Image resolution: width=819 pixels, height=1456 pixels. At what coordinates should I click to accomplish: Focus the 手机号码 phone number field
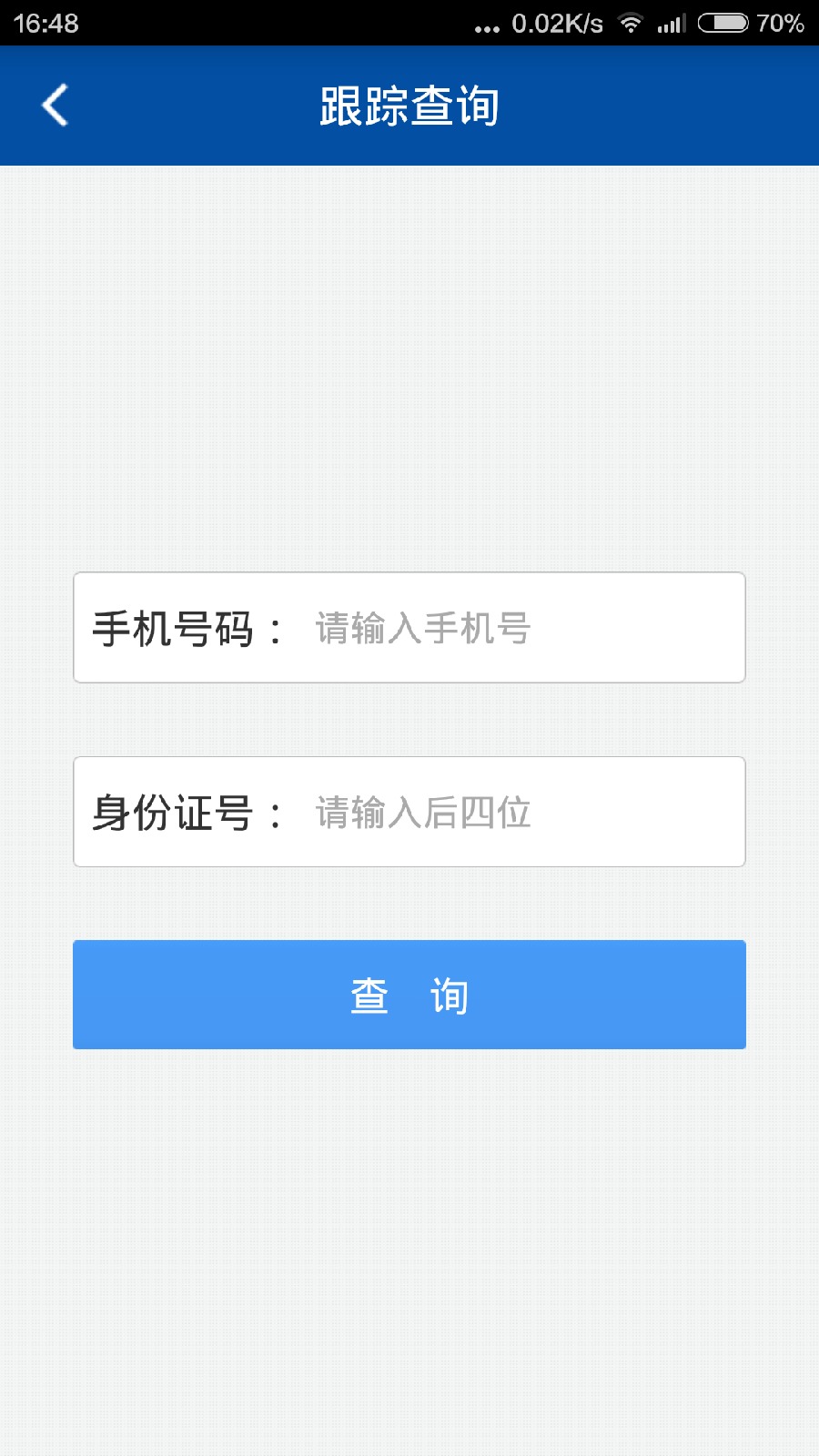[519, 628]
